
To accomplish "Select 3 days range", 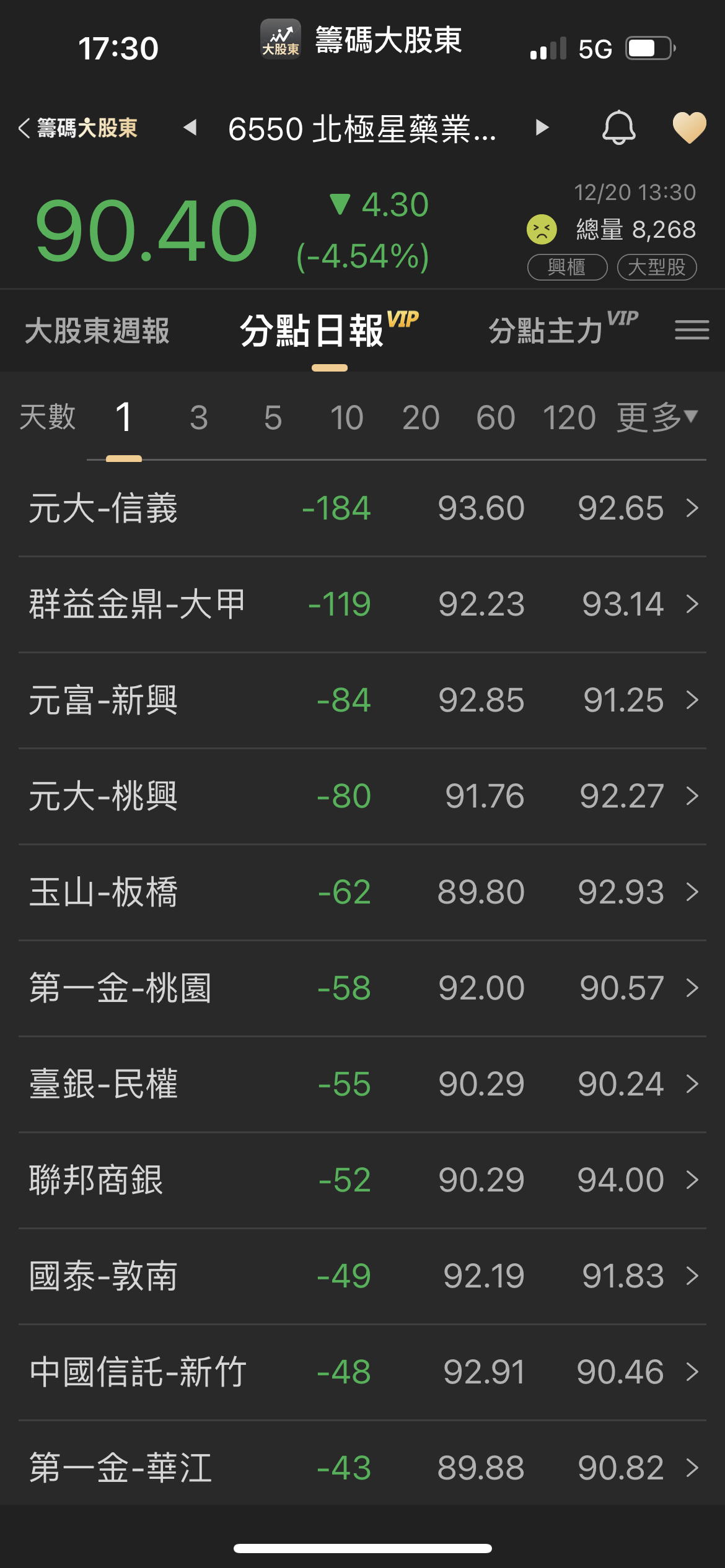I will click(x=198, y=417).
